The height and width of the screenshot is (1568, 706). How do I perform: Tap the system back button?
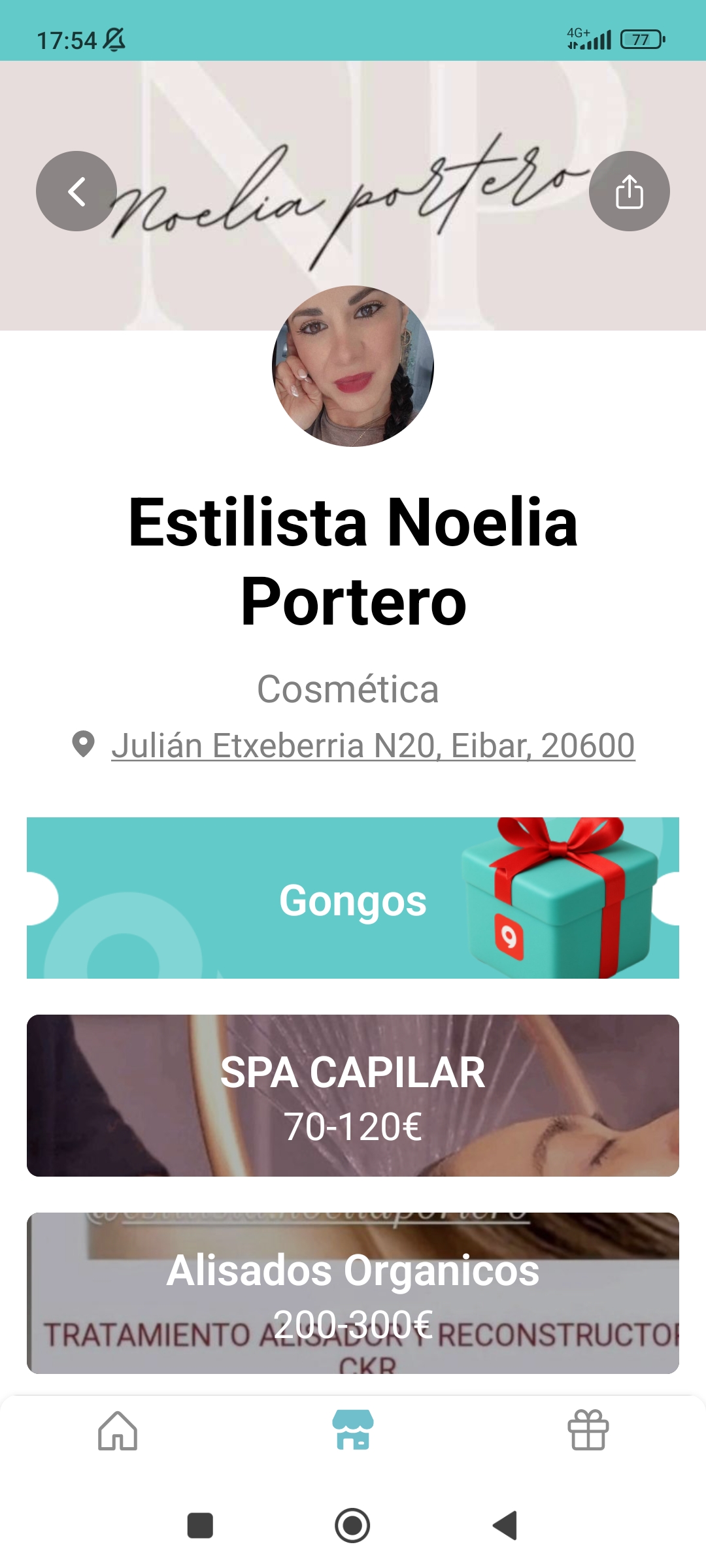coord(505,1526)
